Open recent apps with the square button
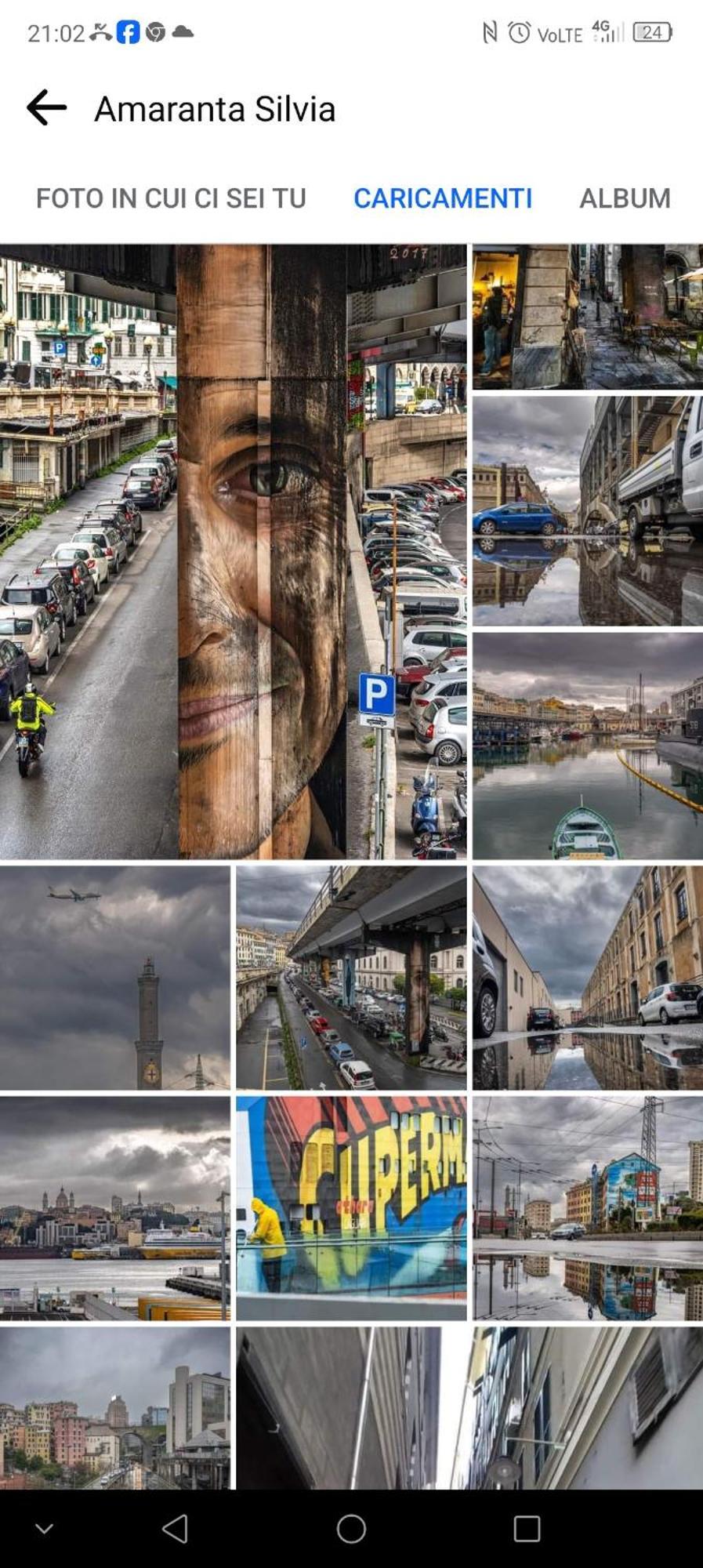The image size is (703, 1568). click(527, 1528)
